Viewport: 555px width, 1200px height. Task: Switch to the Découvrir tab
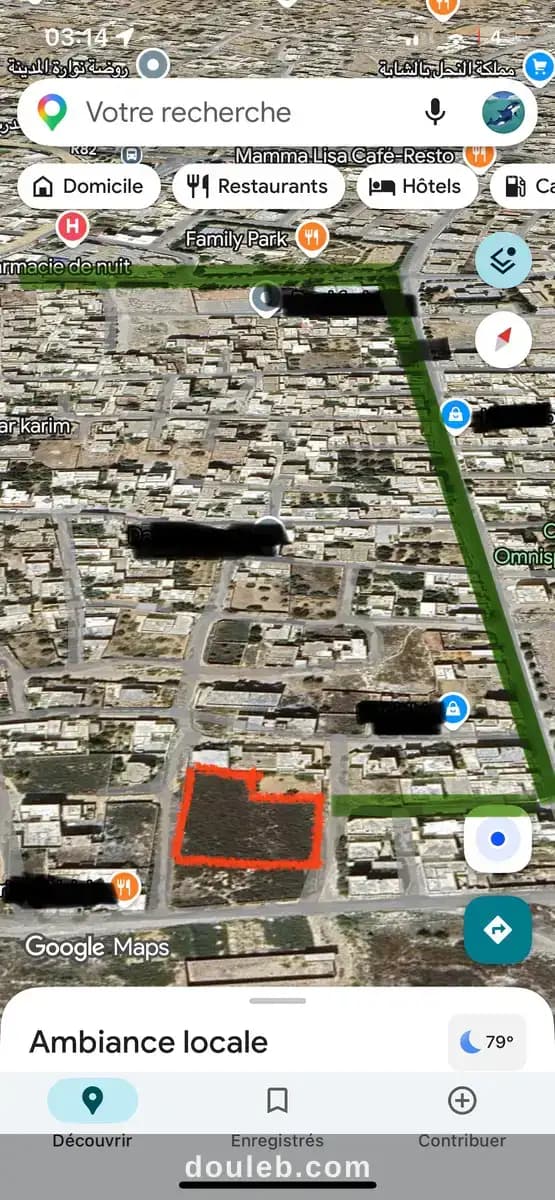pyautogui.click(x=92, y=1114)
